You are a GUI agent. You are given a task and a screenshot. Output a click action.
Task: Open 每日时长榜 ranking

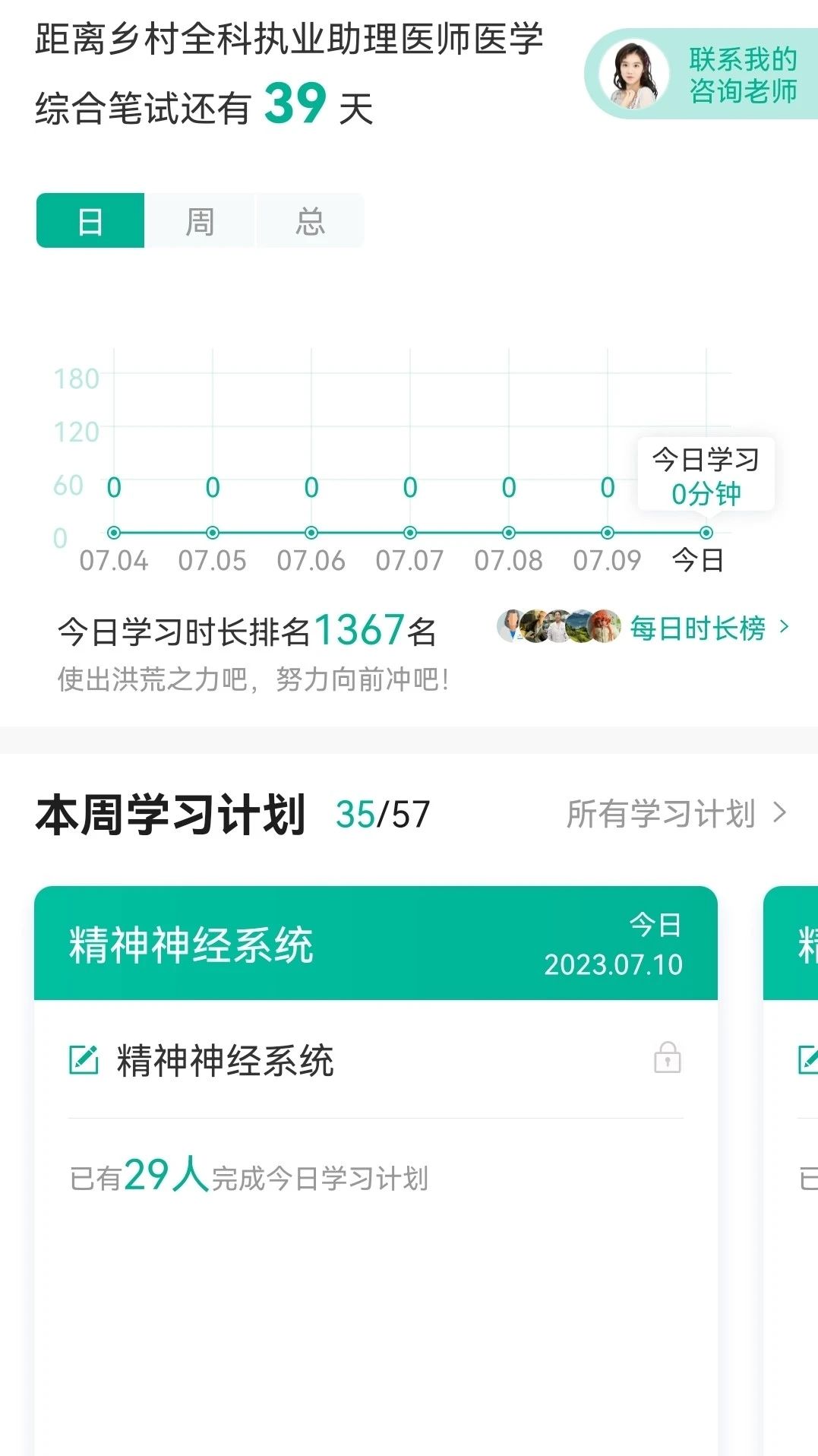coord(709,628)
